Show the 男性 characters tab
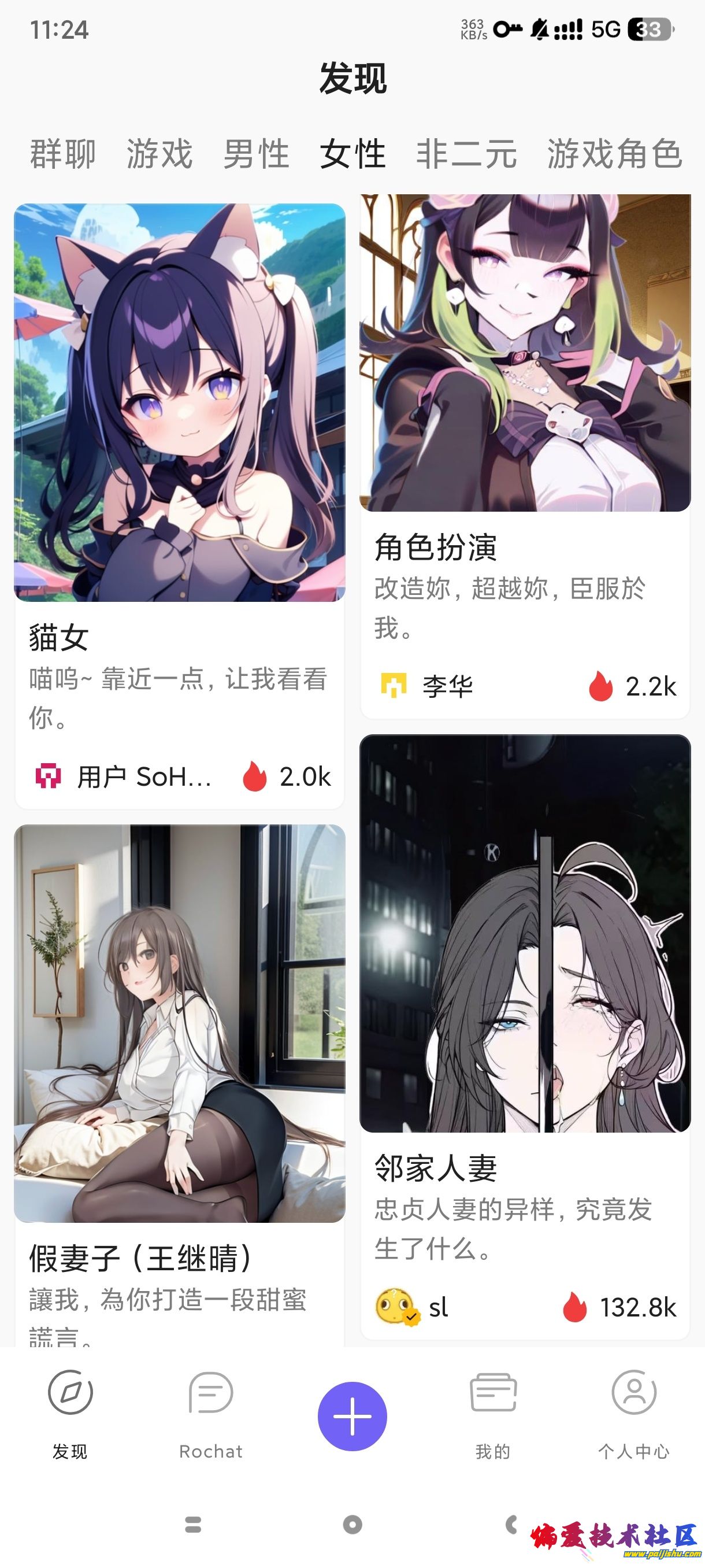 (256, 153)
